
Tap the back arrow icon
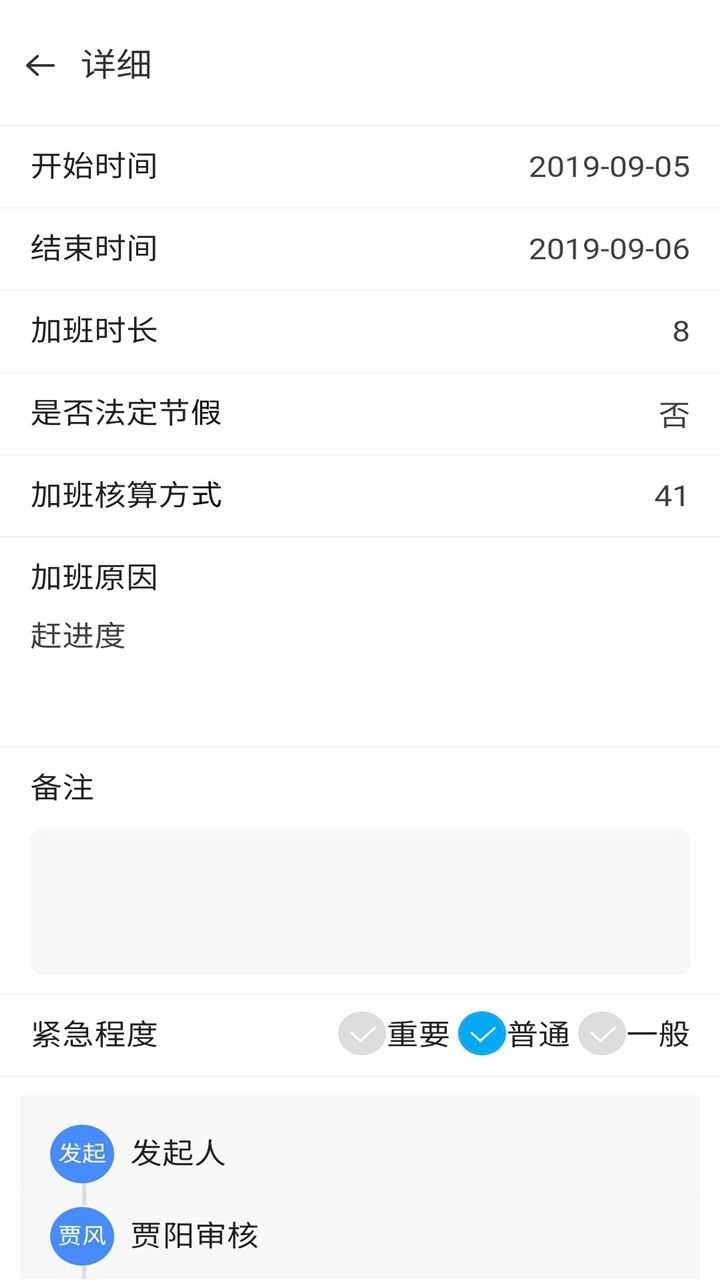pos(38,64)
